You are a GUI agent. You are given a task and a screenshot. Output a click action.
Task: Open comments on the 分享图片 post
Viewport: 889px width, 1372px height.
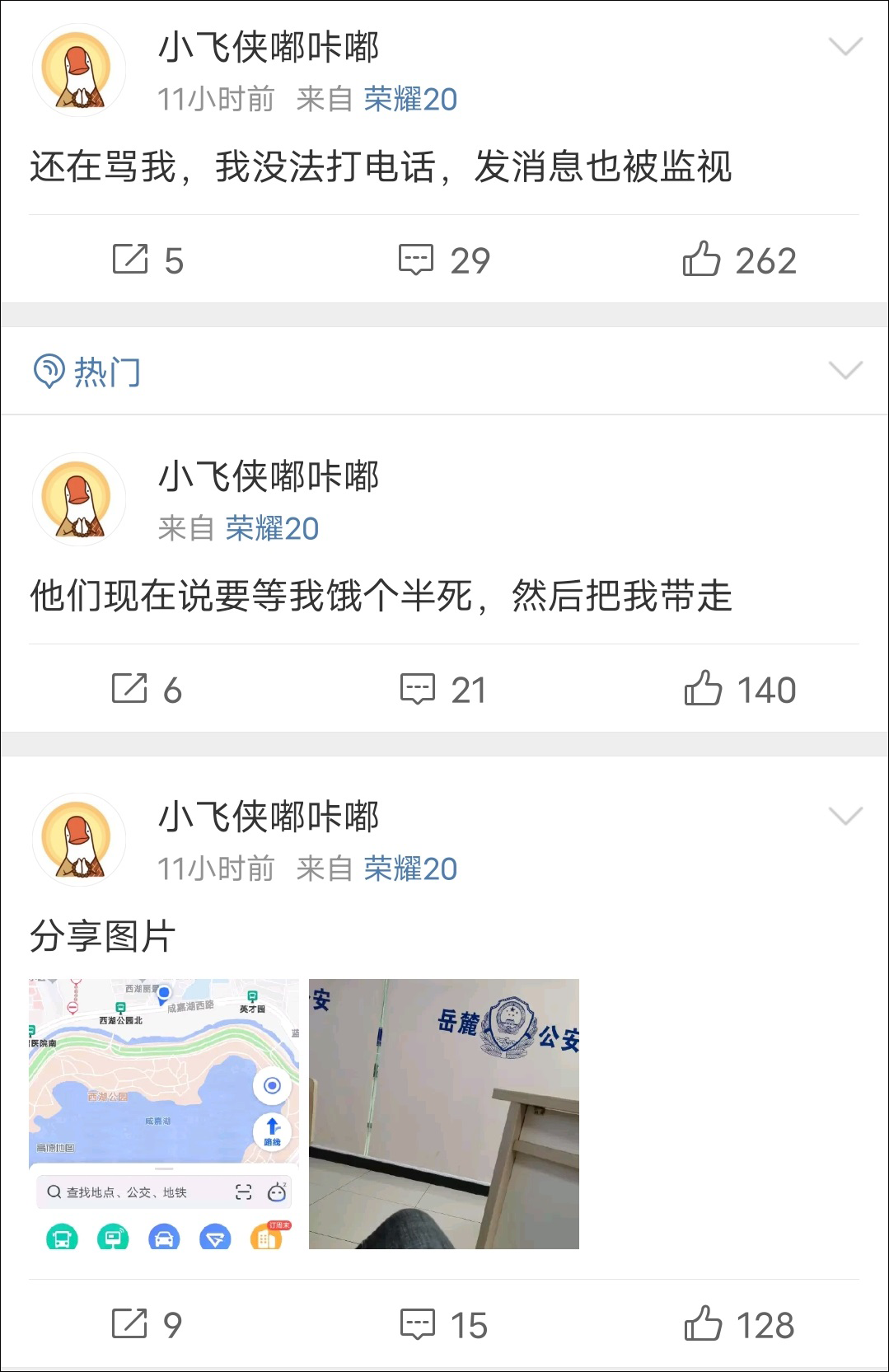click(444, 1325)
